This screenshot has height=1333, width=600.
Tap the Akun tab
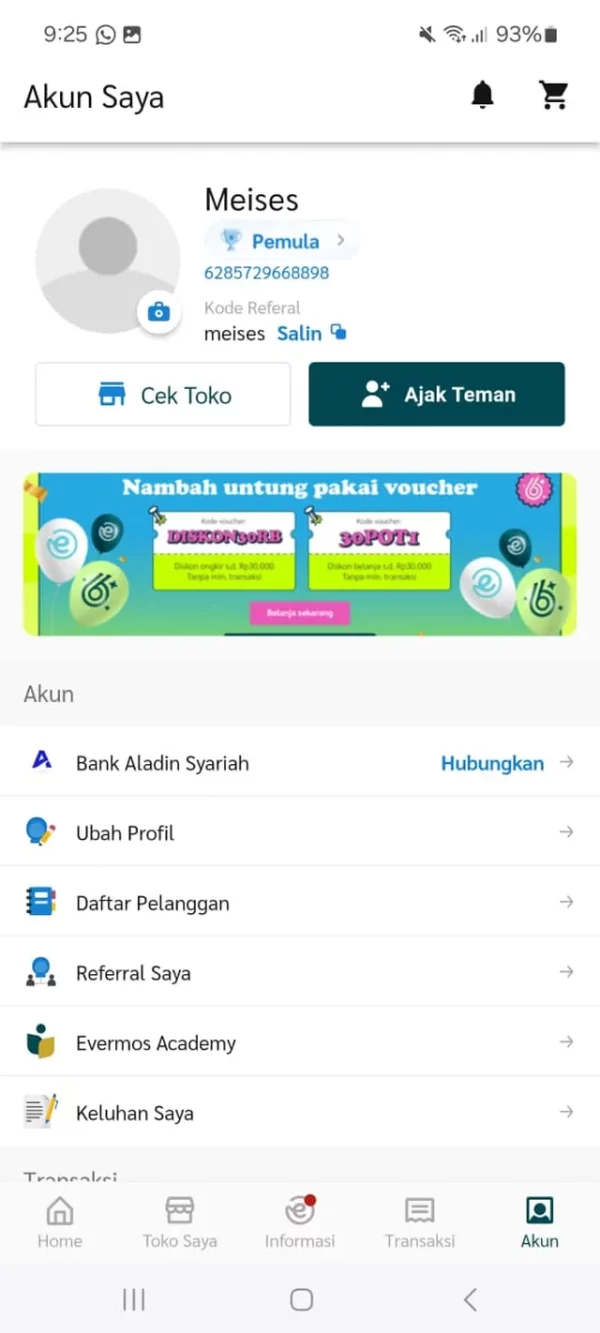[x=540, y=1223]
